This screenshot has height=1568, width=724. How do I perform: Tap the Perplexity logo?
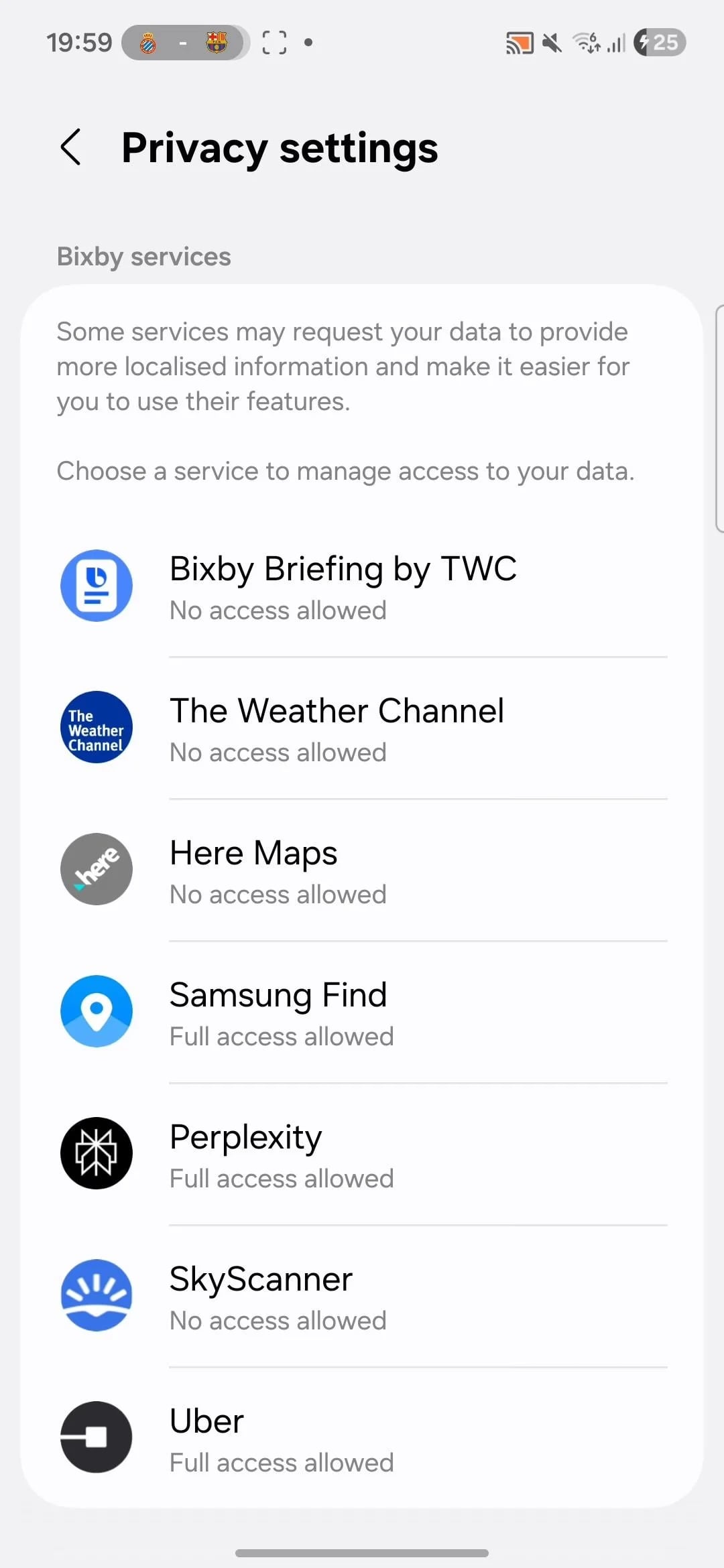pyautogui.click(x=96, y=1154)
